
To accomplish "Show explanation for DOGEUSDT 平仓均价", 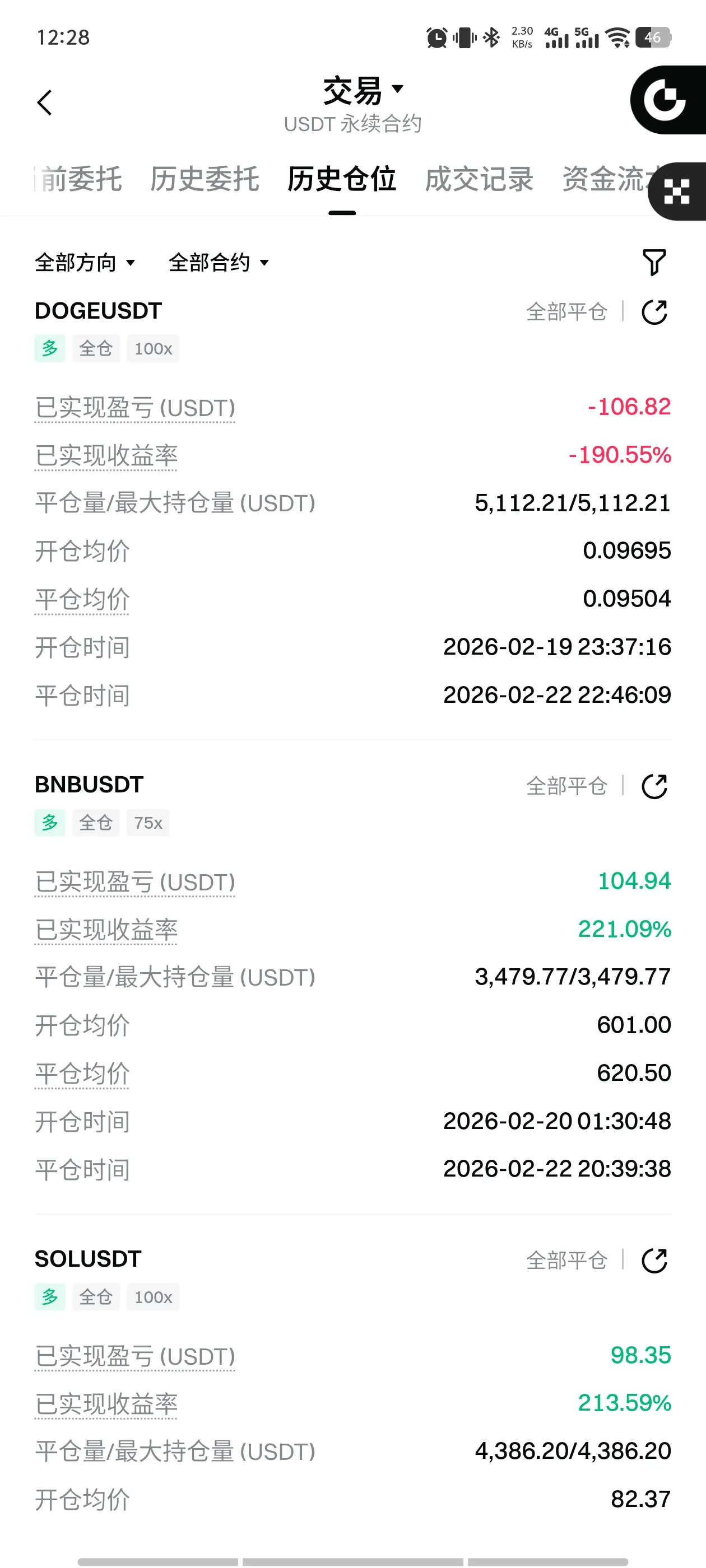I will [x=82, y=600].
